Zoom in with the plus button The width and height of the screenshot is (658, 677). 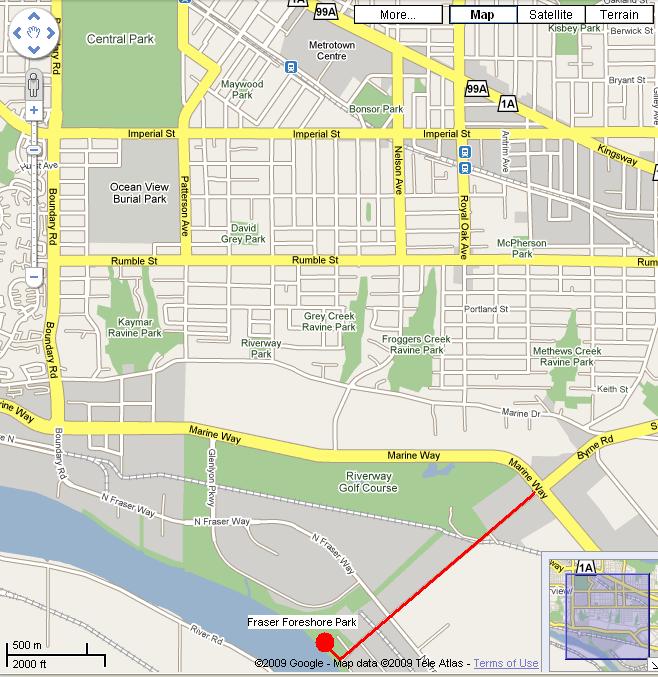pos(33,110)
